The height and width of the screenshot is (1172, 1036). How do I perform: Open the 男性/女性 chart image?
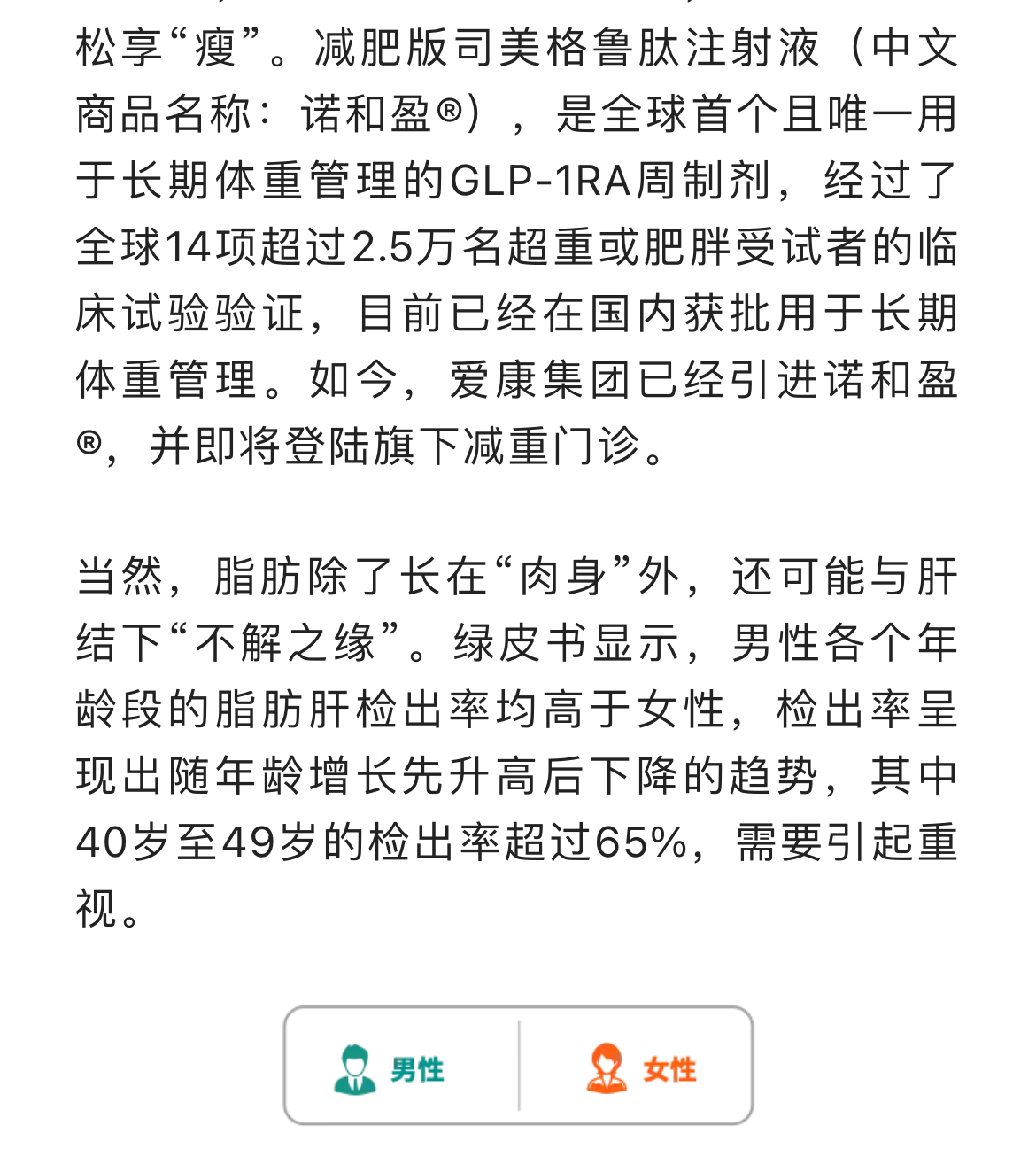(518, 1066)
